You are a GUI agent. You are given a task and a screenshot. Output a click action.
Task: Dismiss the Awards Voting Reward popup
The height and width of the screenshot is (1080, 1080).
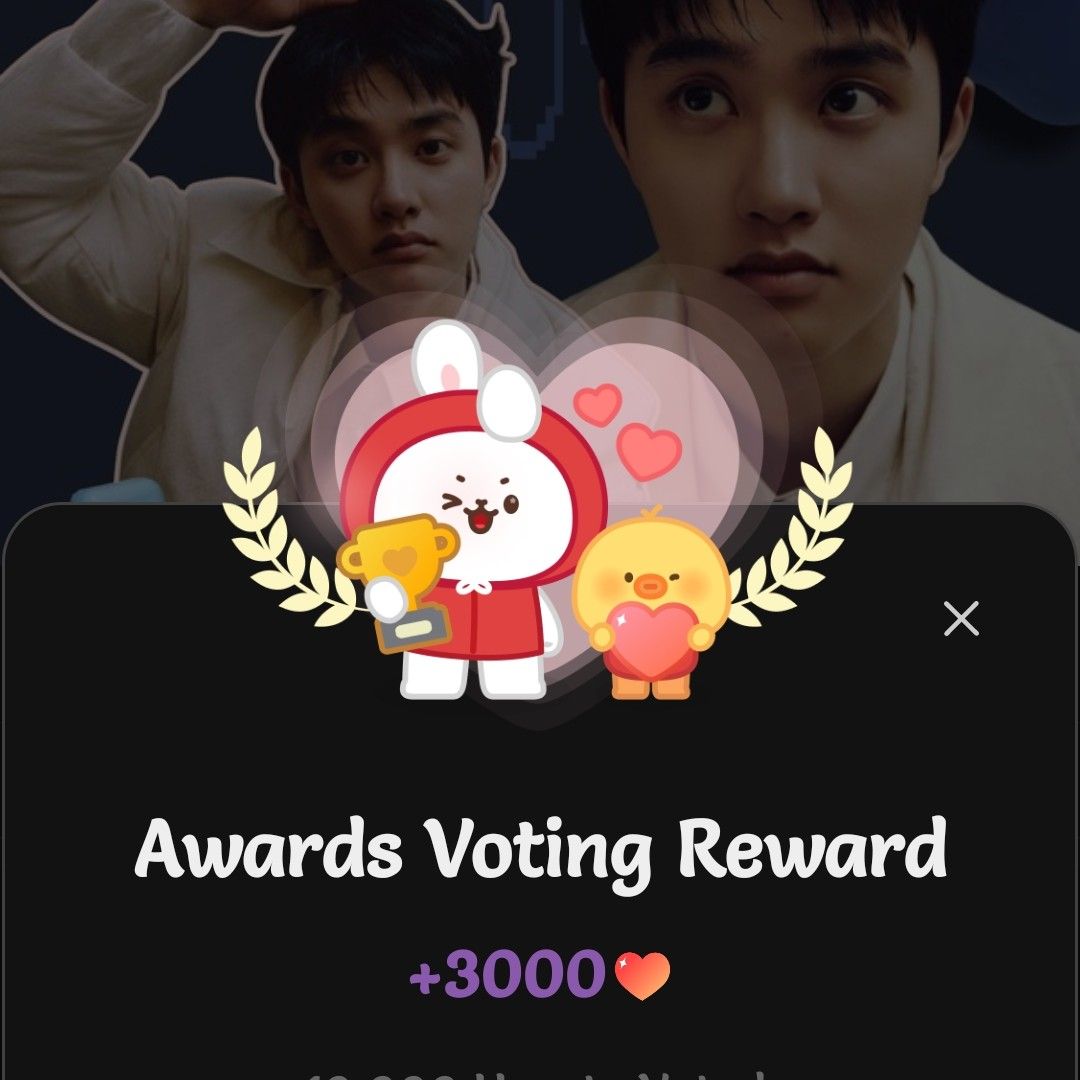[x=961, y=620]
